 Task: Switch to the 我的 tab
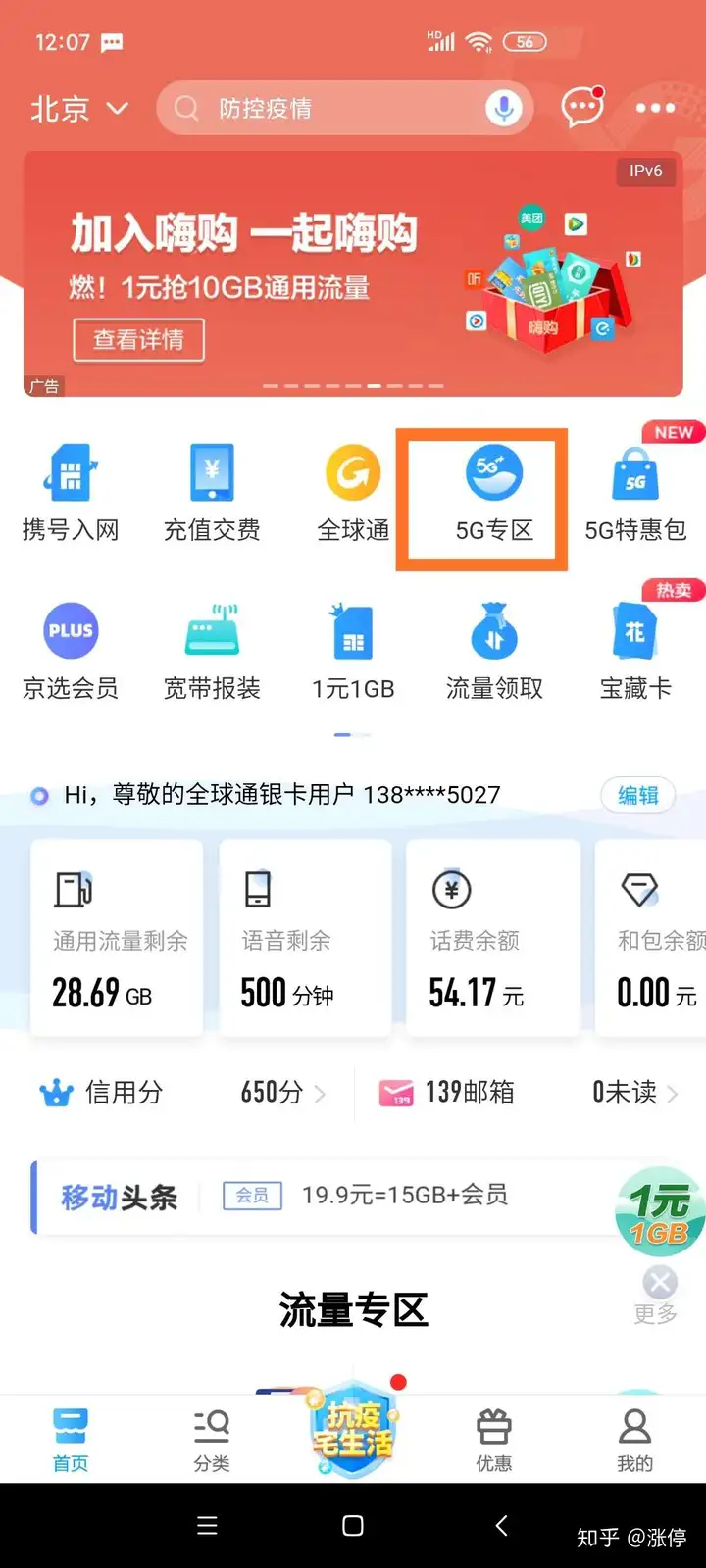pyautogui.click(x=634, y=1439)
